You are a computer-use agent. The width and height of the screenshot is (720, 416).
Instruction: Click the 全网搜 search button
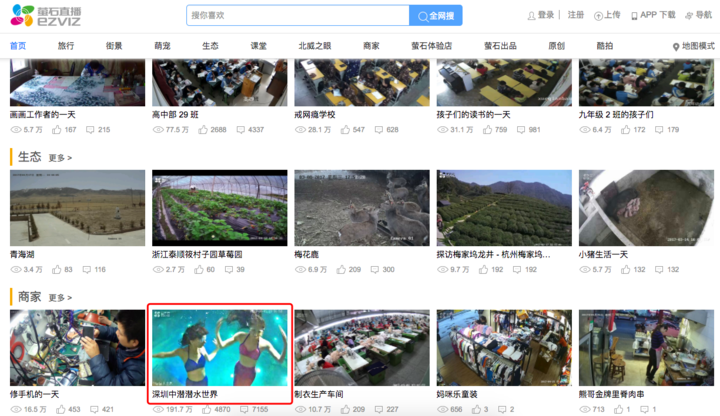click(x=436, y=16)
